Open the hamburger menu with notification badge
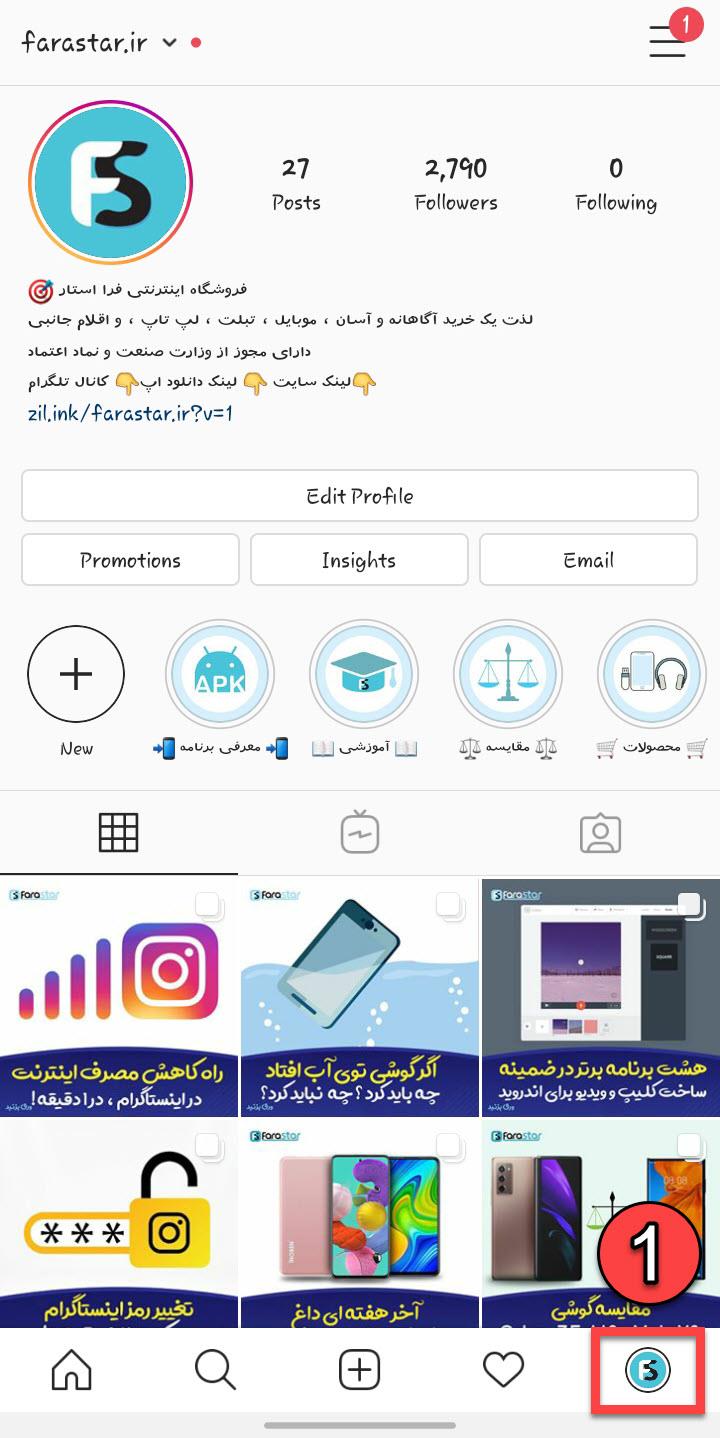 pos(669,40)
